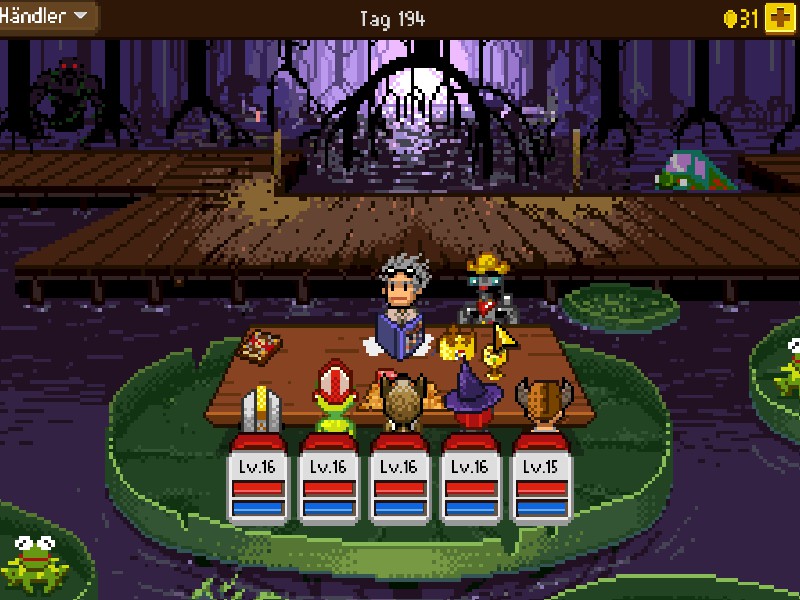Tap the yellow plus button to buy gold
Screen dimensions: 800x600
pyautogui.click(x=779, y=18)
